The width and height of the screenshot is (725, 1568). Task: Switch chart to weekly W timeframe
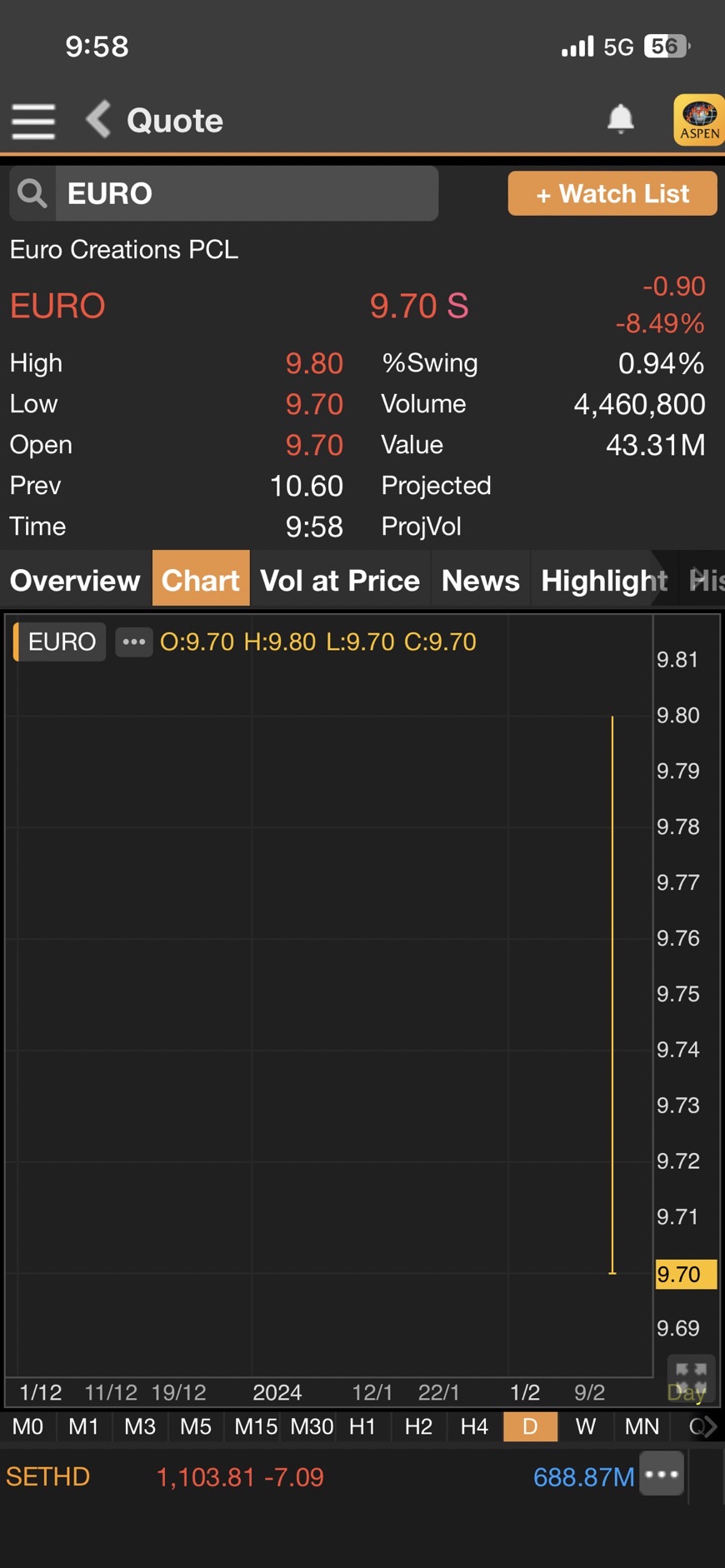[586, 1426]
